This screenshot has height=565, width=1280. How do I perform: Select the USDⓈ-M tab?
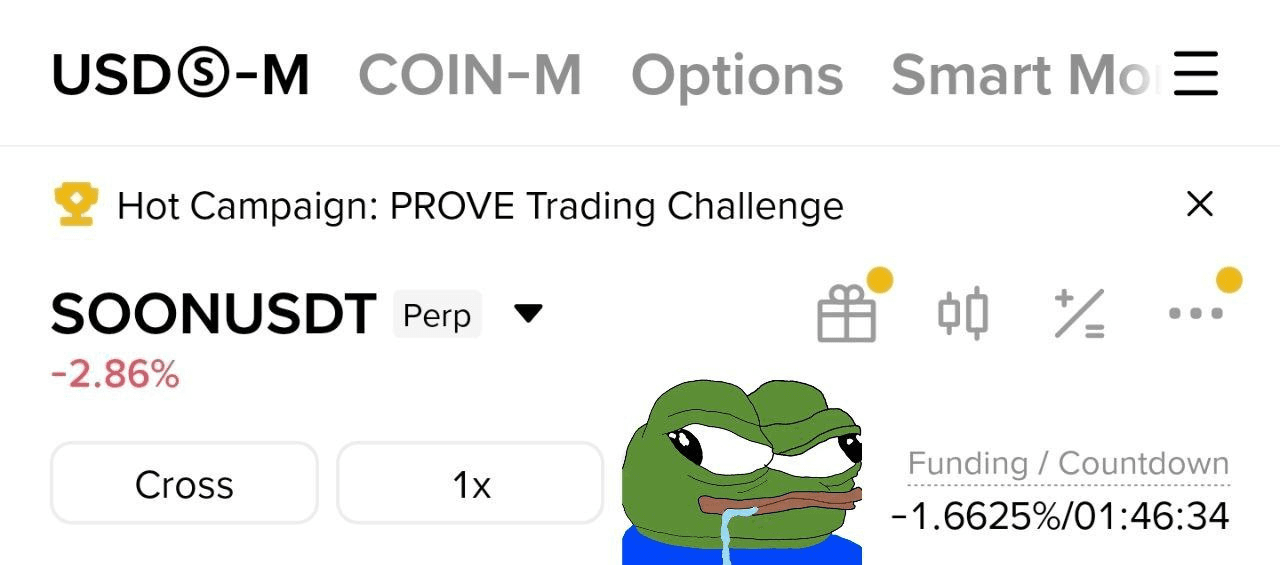(x=180, y=75)
